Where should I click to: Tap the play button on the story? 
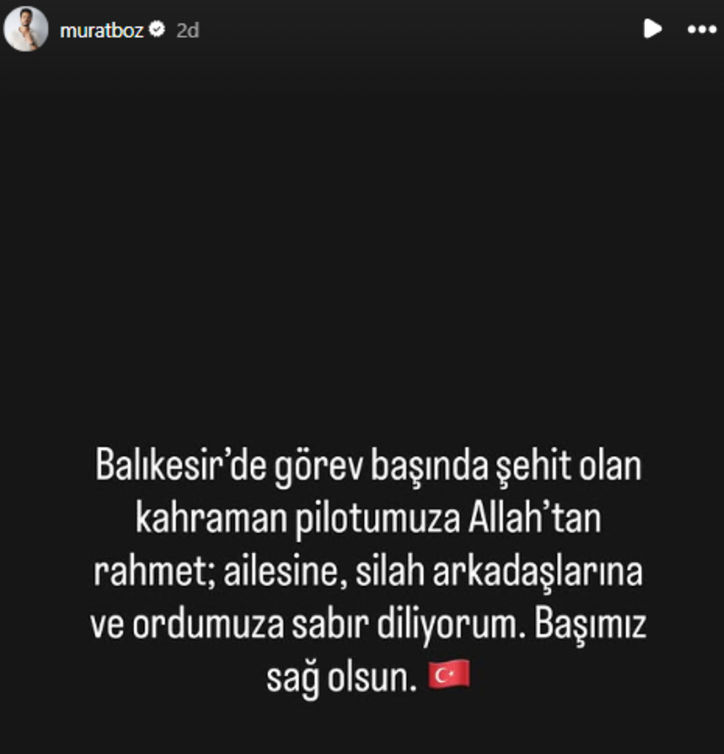point(652,29)
